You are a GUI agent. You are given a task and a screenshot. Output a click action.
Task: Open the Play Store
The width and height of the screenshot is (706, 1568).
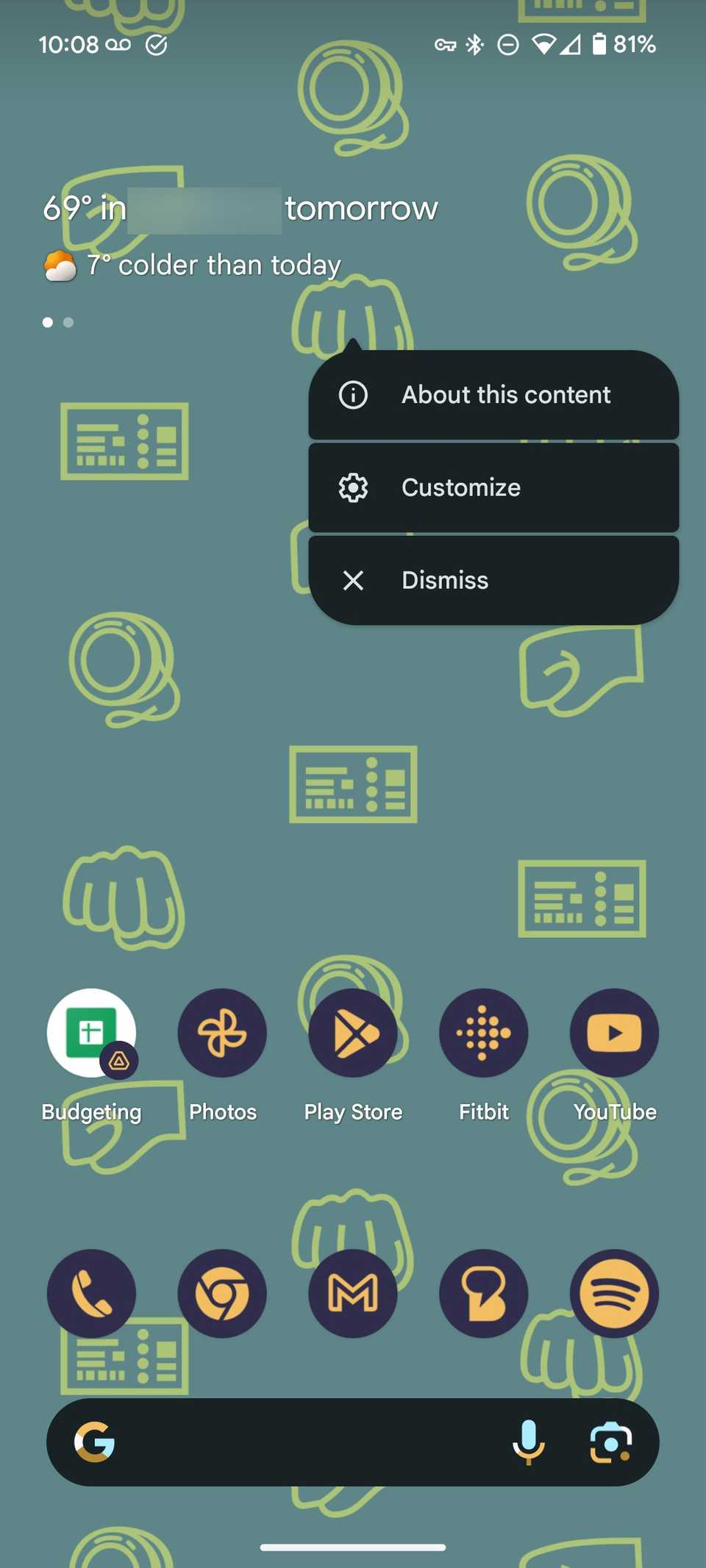353,1033
